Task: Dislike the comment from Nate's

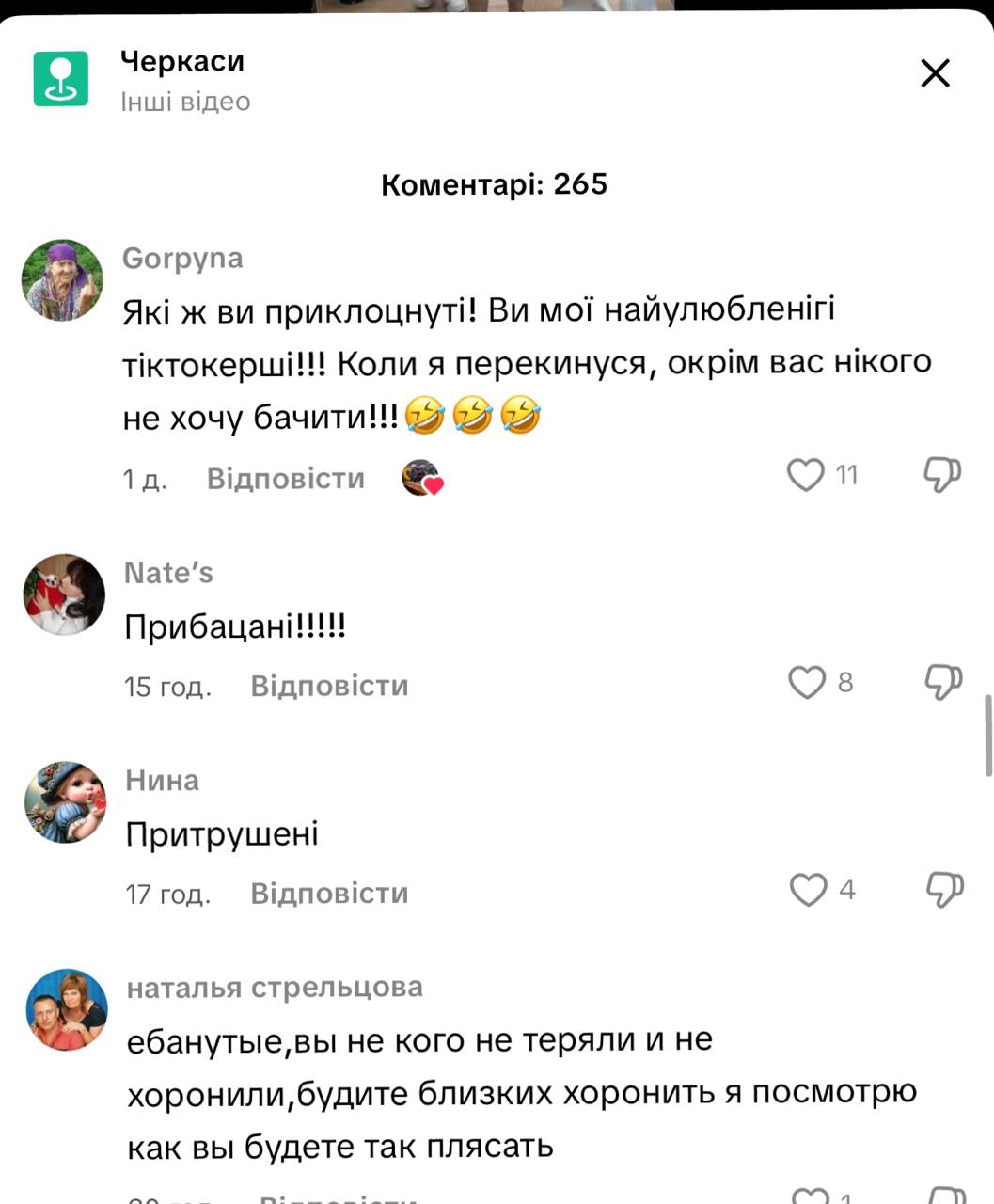Action: [942, 683]
